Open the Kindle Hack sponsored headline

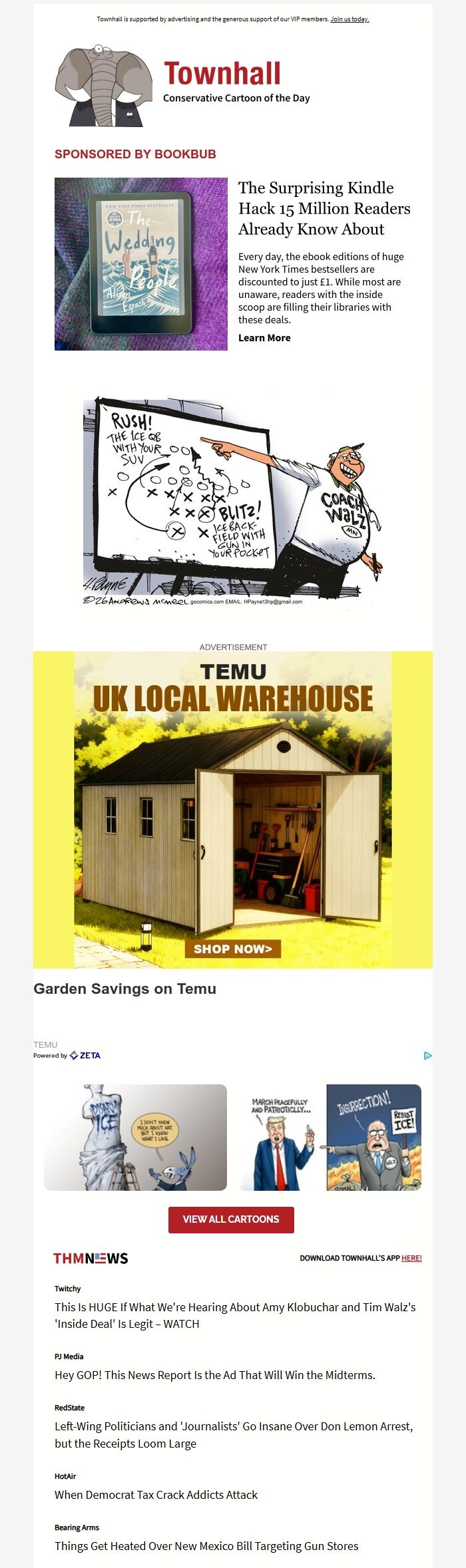pos(324,208)
